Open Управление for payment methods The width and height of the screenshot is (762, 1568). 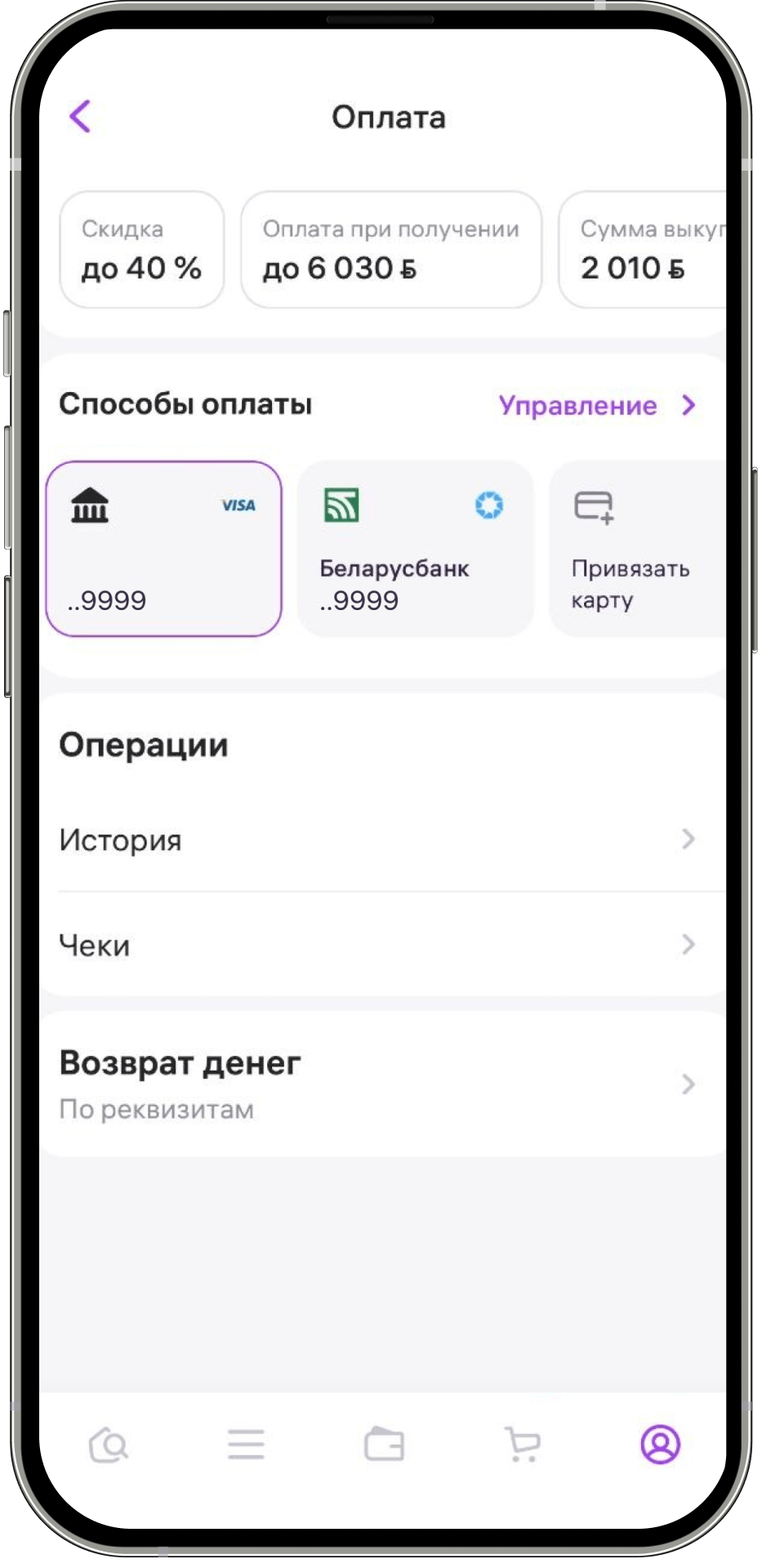(x=596, y=405)
